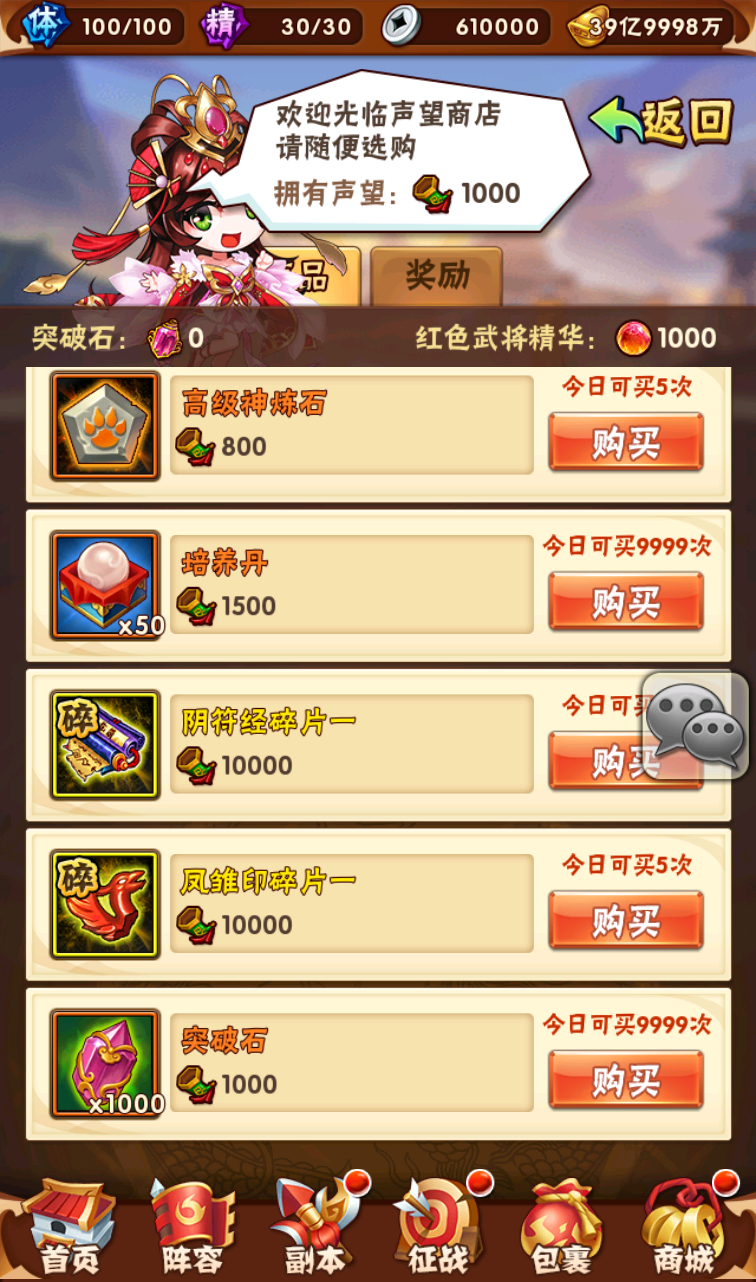Buy 高级神炼石 for 800
This screenshot has height=1282, width=756.
coord(625,441)
